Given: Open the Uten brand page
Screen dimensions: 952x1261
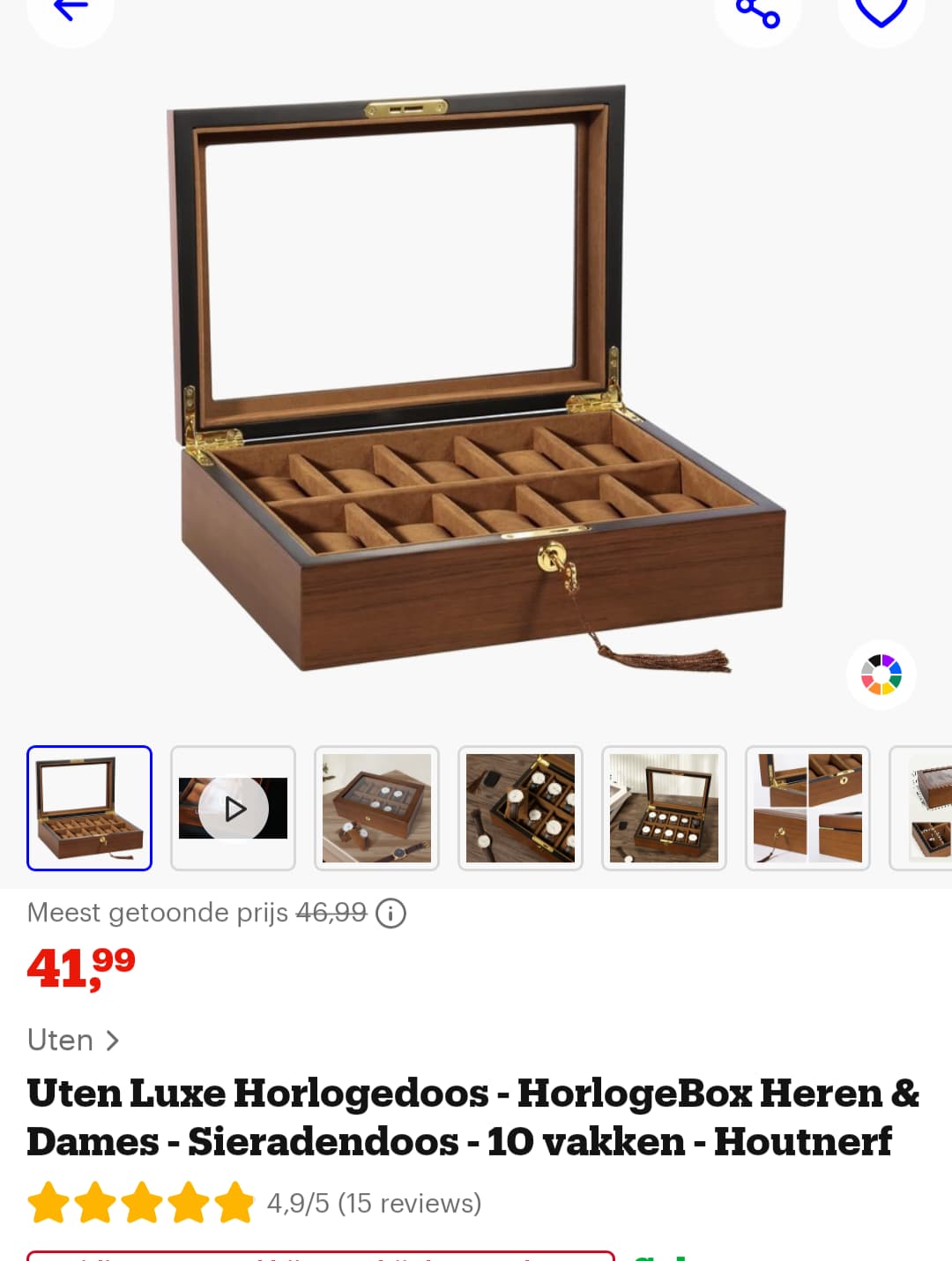Looking at the screenshot, I should [x=73, y=1041].
